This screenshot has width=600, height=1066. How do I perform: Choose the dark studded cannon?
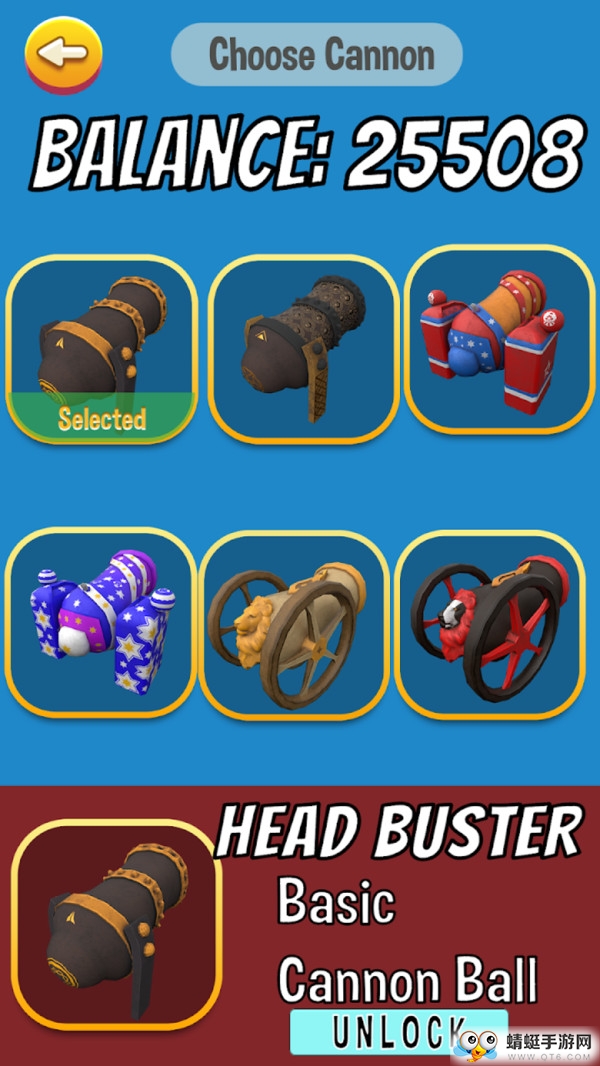pos(302,349)
